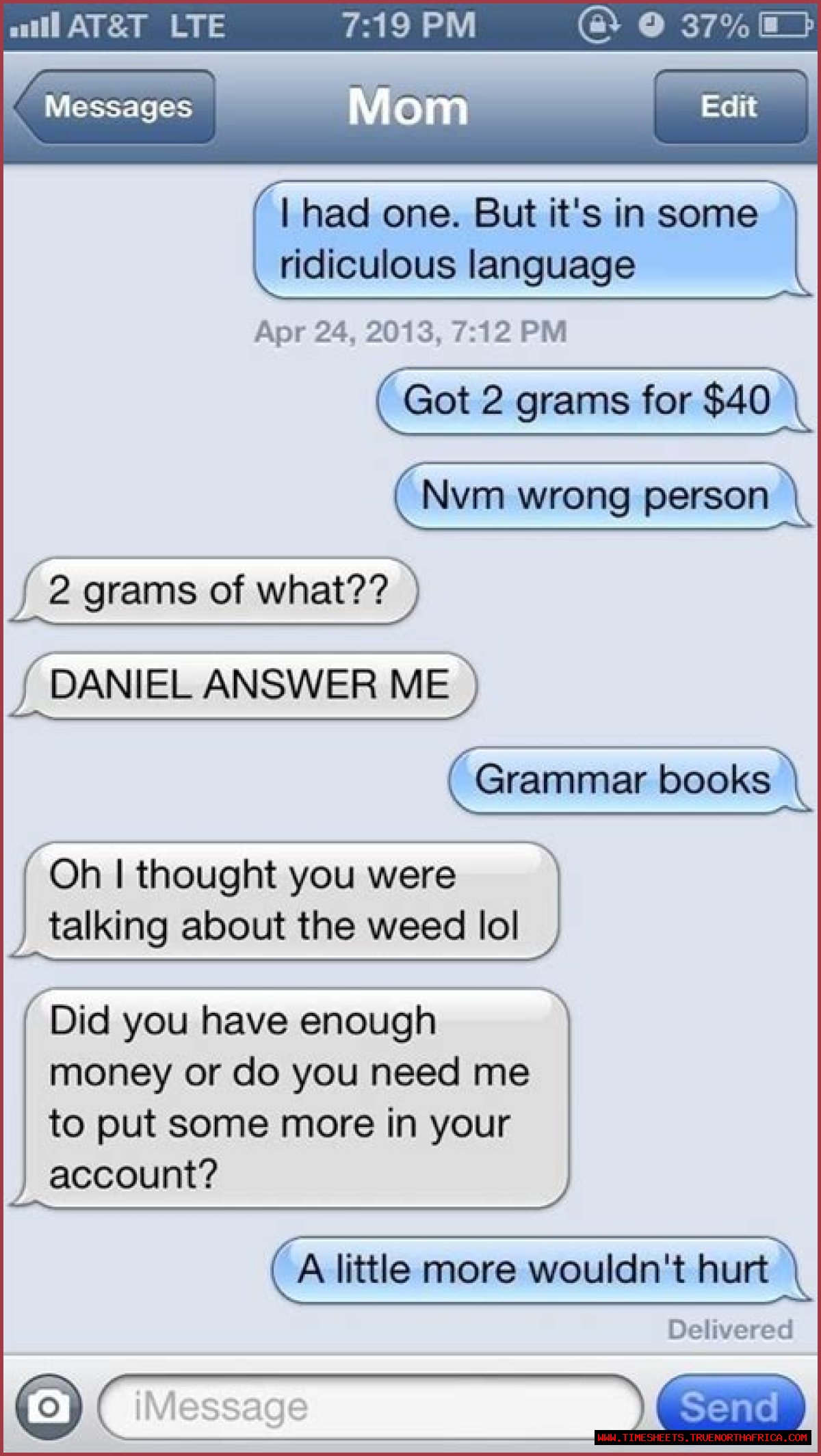
Task: Focus the iMessage text field
Action: 369,1407
